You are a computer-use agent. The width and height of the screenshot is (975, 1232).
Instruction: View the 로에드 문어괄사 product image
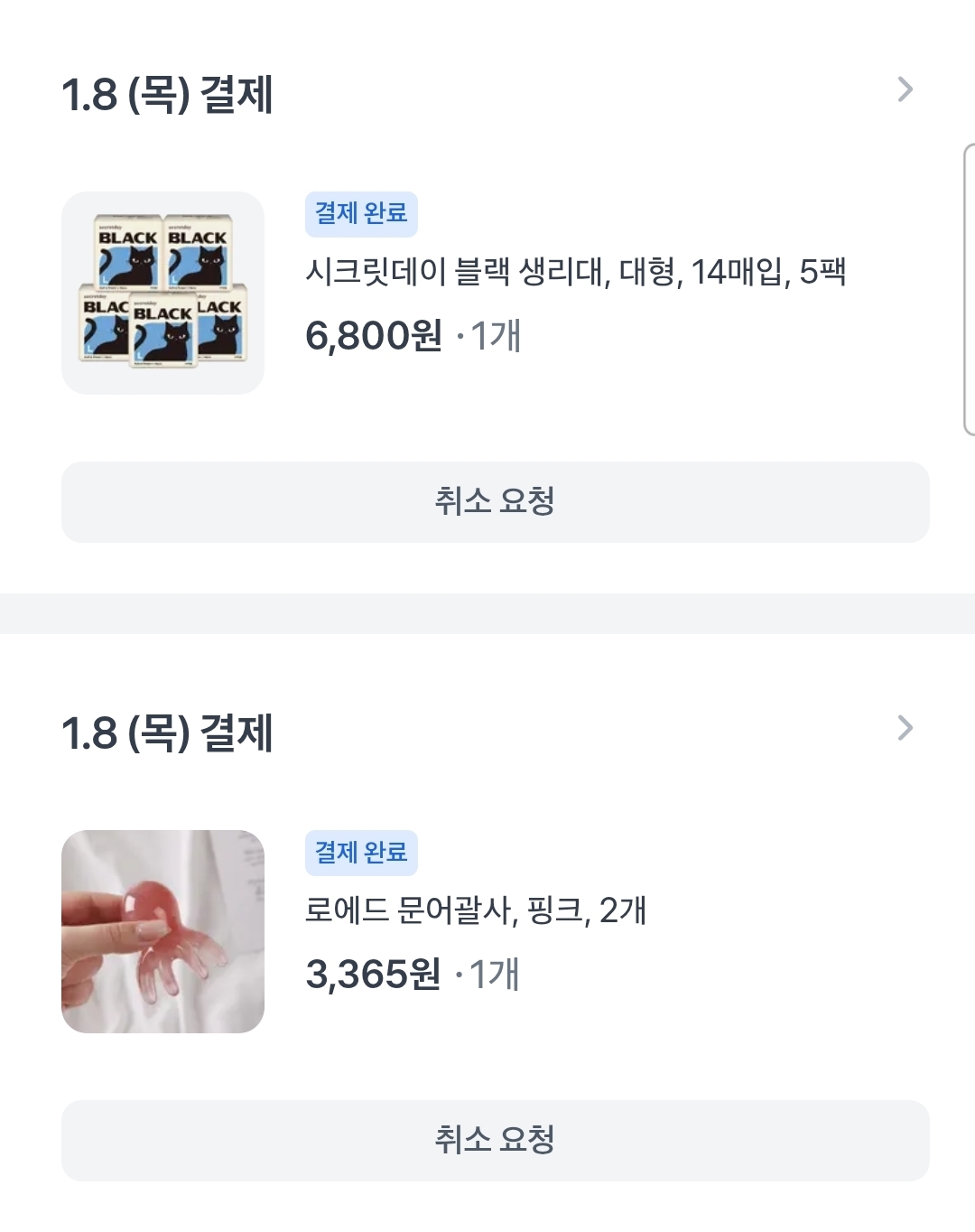pos(162,931)
